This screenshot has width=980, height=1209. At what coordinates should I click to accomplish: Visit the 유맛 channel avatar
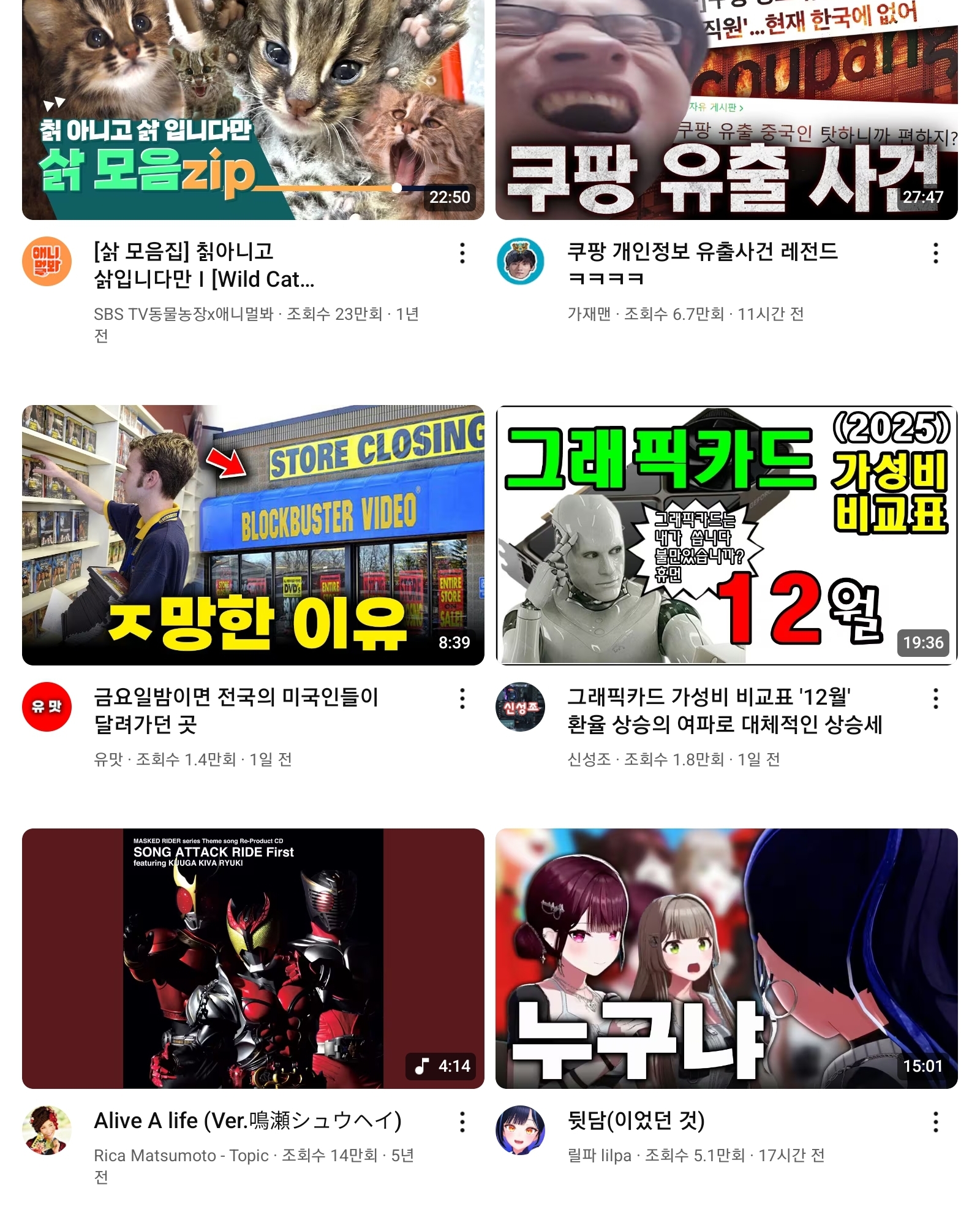coord(47,707)
